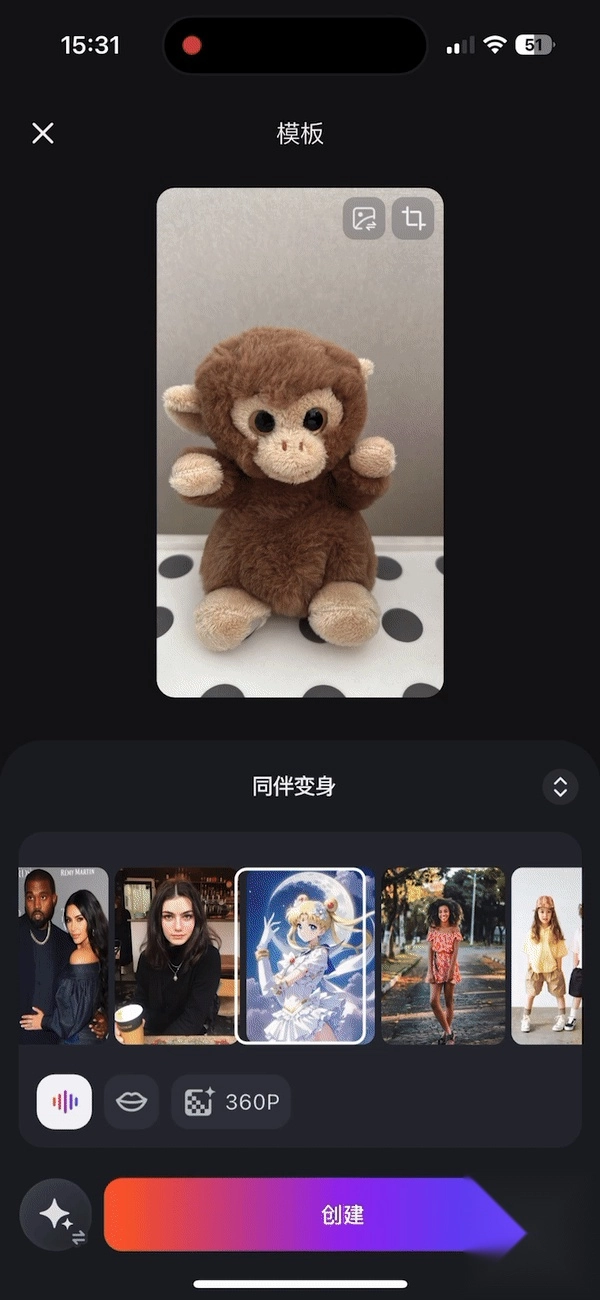
Task: Pick the woman in red dress template
Action: coord(443,956)
